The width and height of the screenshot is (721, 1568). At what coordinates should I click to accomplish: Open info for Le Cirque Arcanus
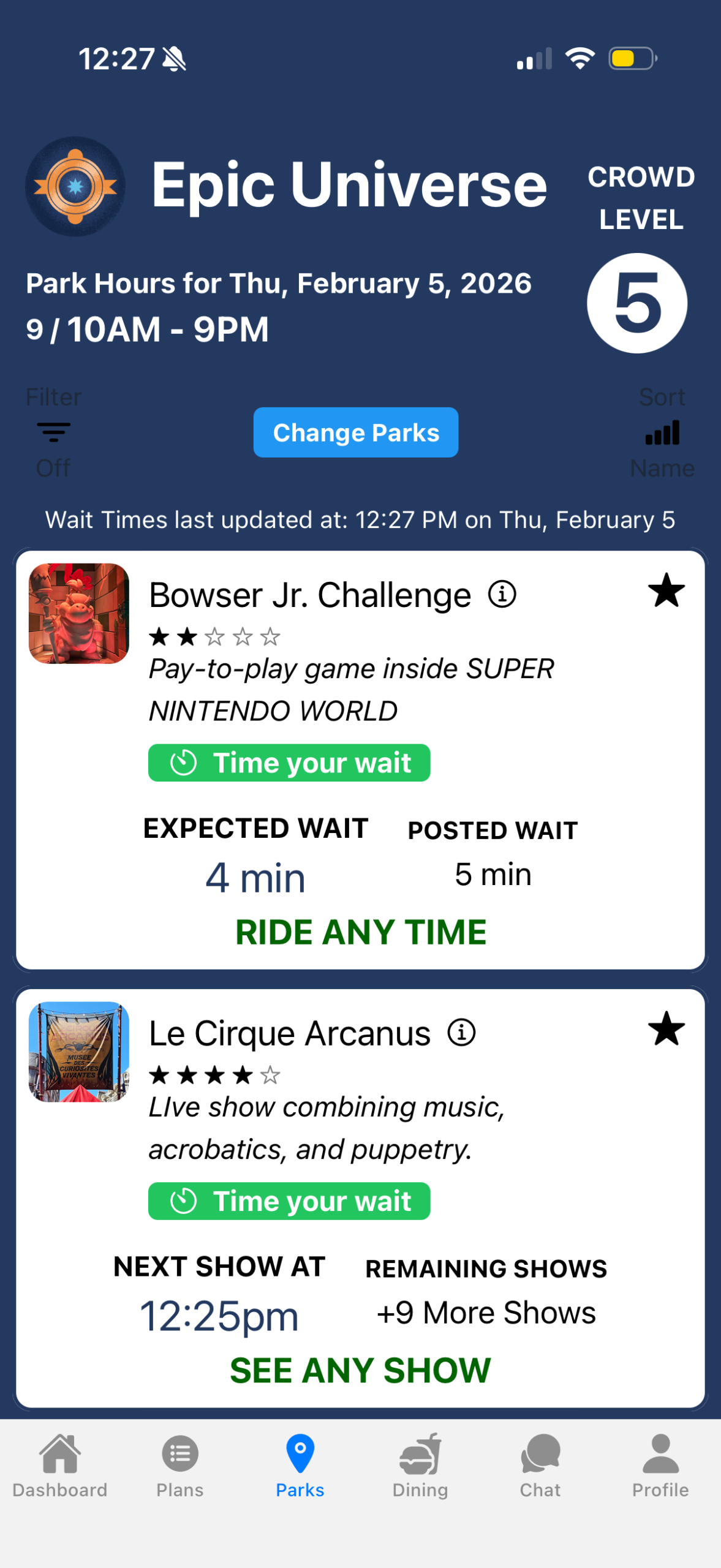click(x=461, y=1033)
